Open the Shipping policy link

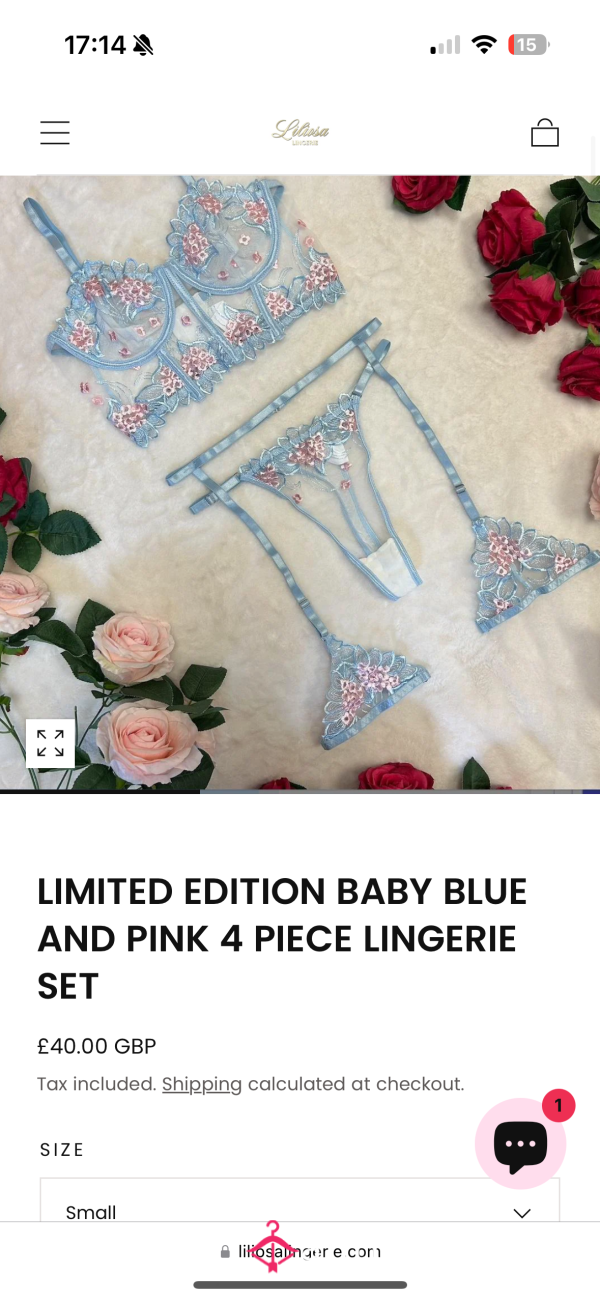coord(202,1084)
